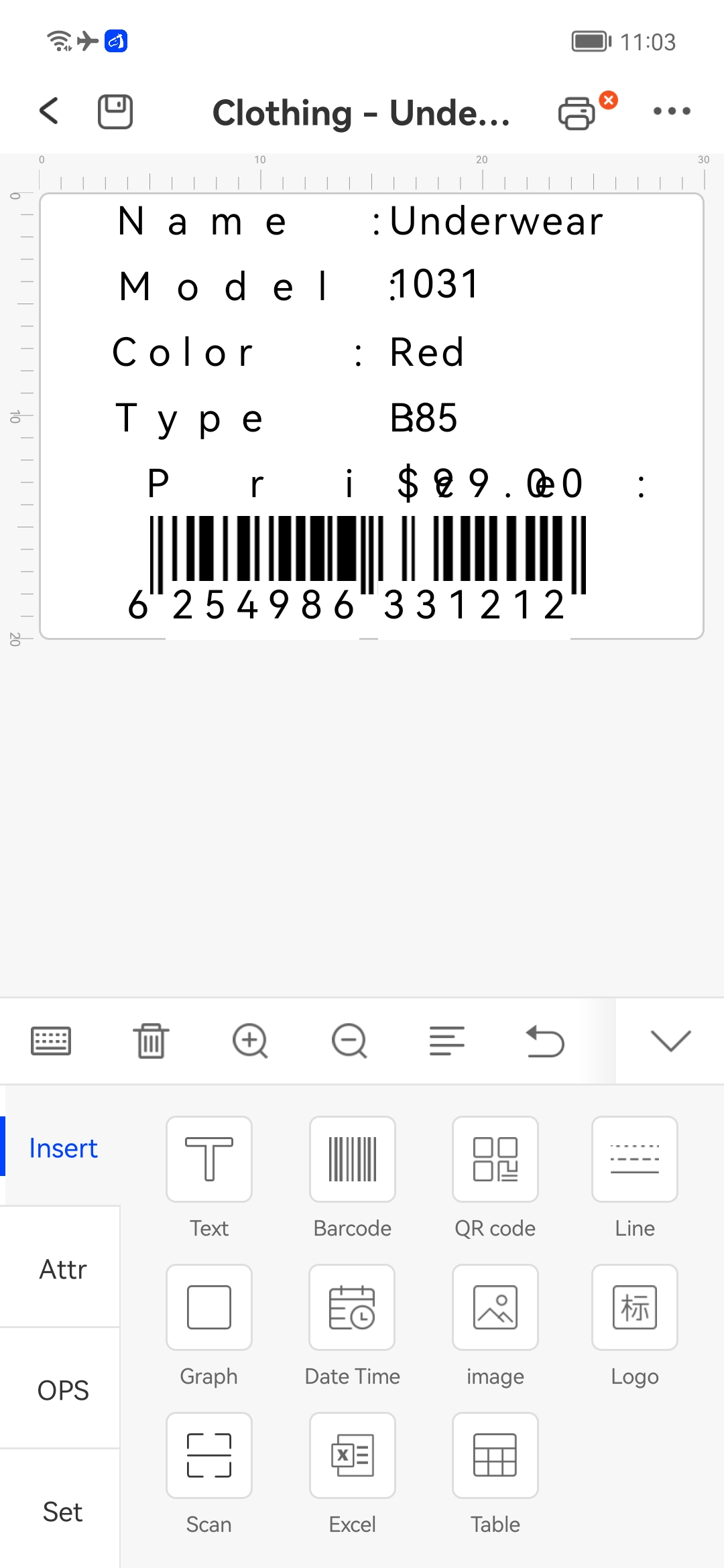The width and height of the screenshot is (724, 1568).
Task: Insert a Table into the label
Action: [495, 1455]
